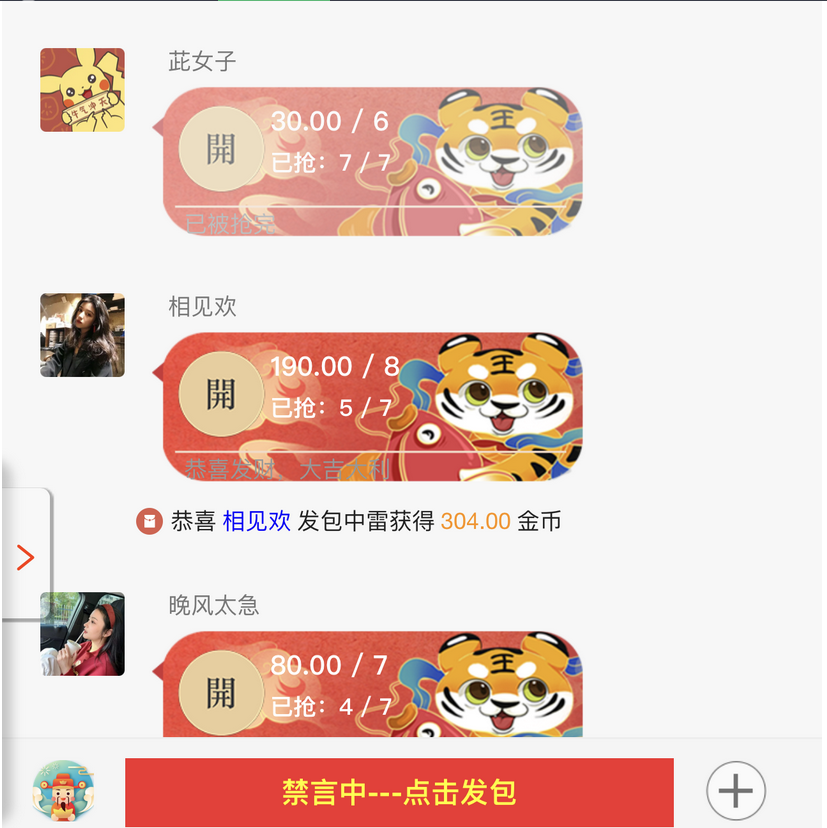Click the plus icon beside the send bar
This screenshot has width=827, height=828.
tap(735, 790)
